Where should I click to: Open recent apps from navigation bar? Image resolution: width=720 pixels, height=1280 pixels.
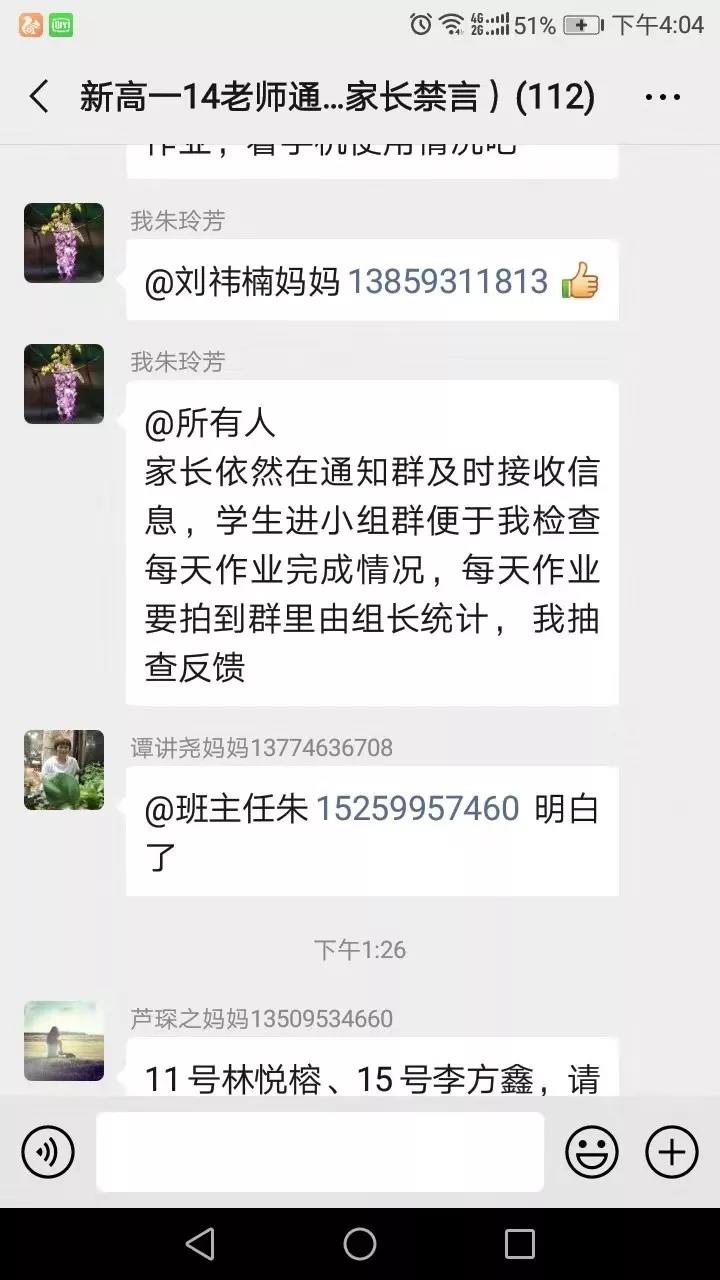point(520,1244)
